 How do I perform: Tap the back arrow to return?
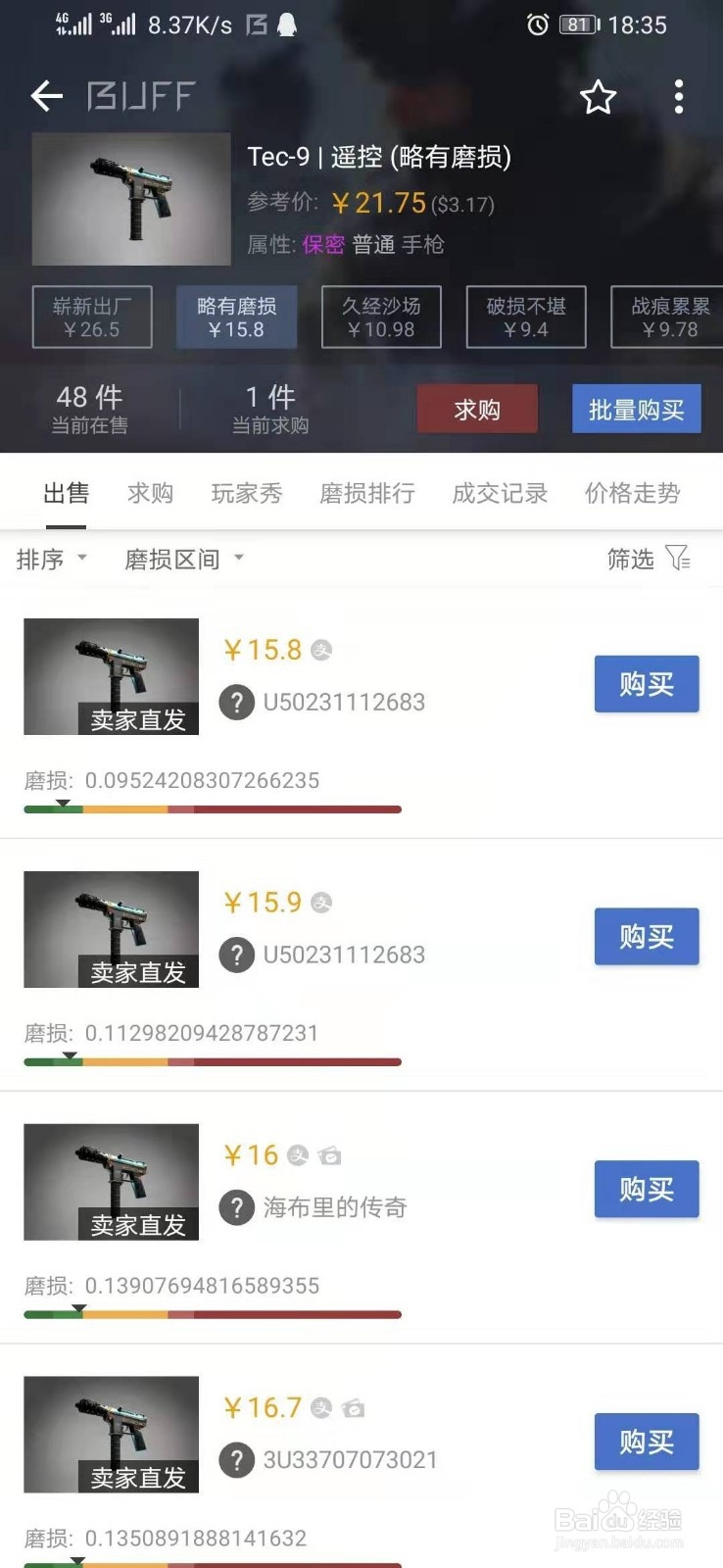pos(45,96)
